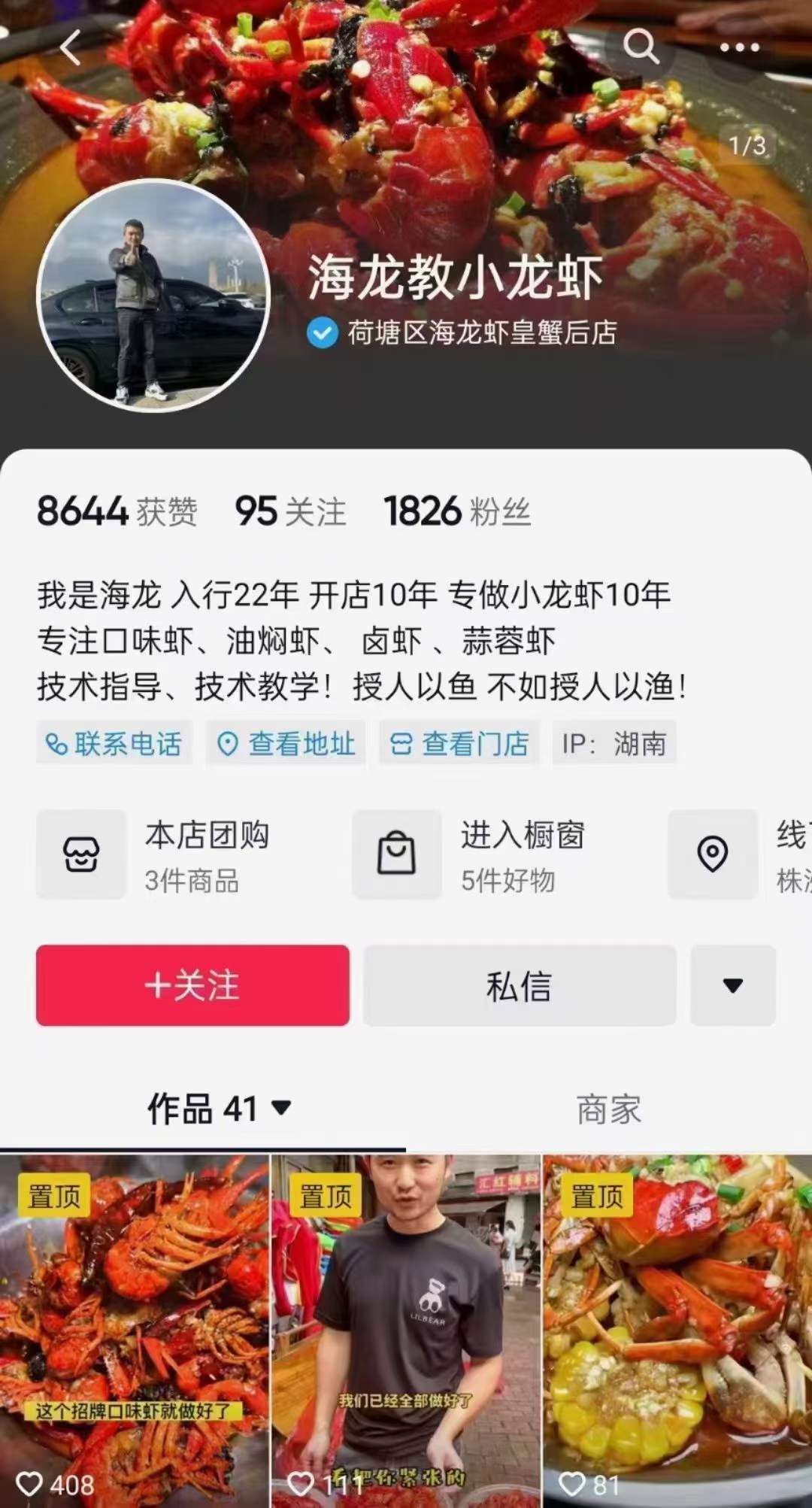Screen dimensions: 812x1508
Task: Tap 联系电话 to call the shop
Action: pos(114,744)
